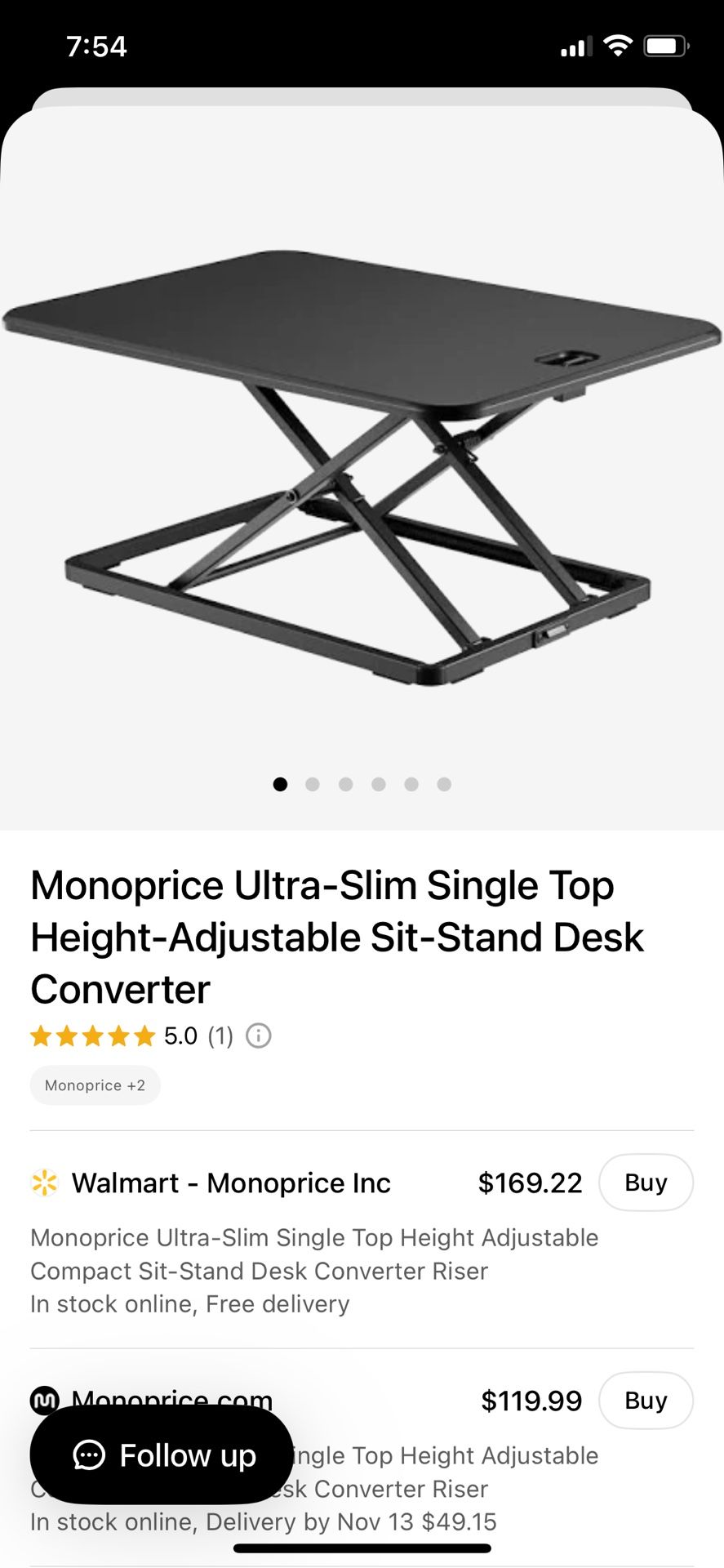Tap the chat bubble icon on Follow up

(x=90, y=1454)
